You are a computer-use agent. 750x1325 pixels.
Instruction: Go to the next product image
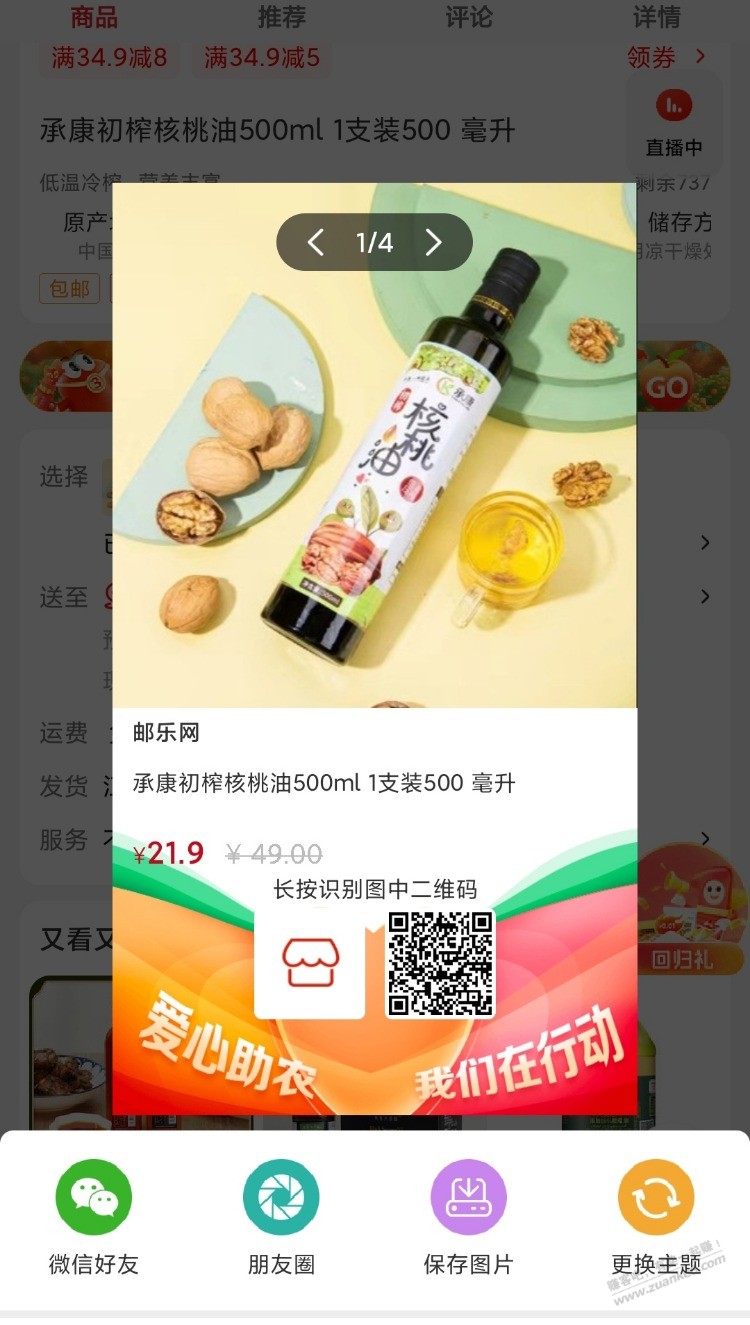[x=434, y=242]
